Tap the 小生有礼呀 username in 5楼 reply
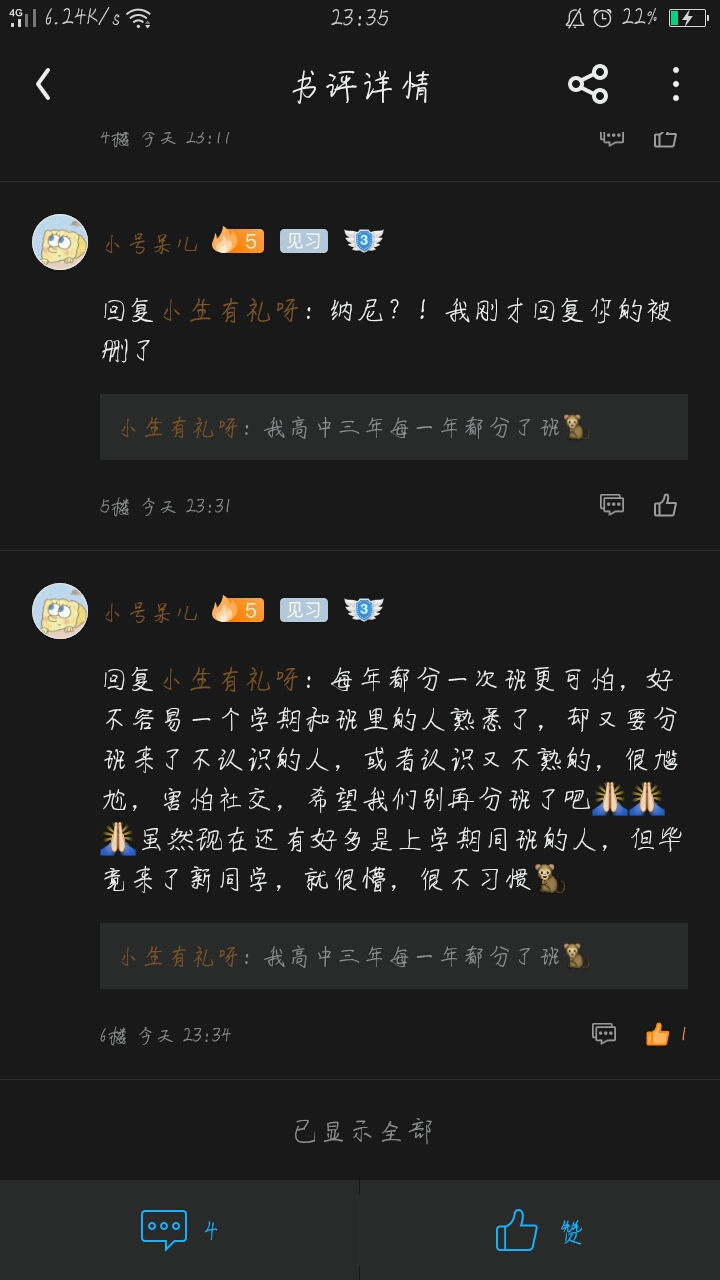 (231, 312)
